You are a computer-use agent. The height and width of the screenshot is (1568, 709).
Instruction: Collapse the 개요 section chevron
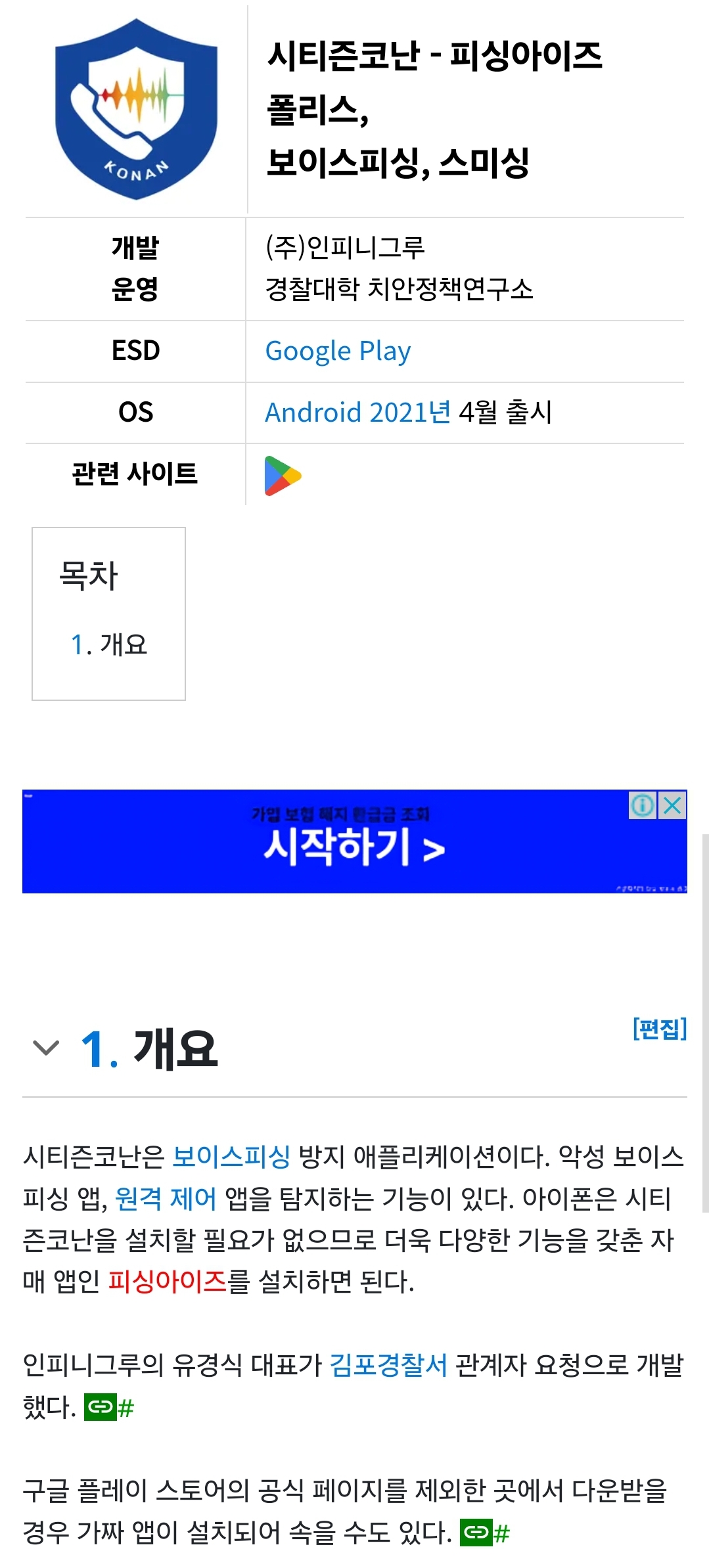(46, 1047)
